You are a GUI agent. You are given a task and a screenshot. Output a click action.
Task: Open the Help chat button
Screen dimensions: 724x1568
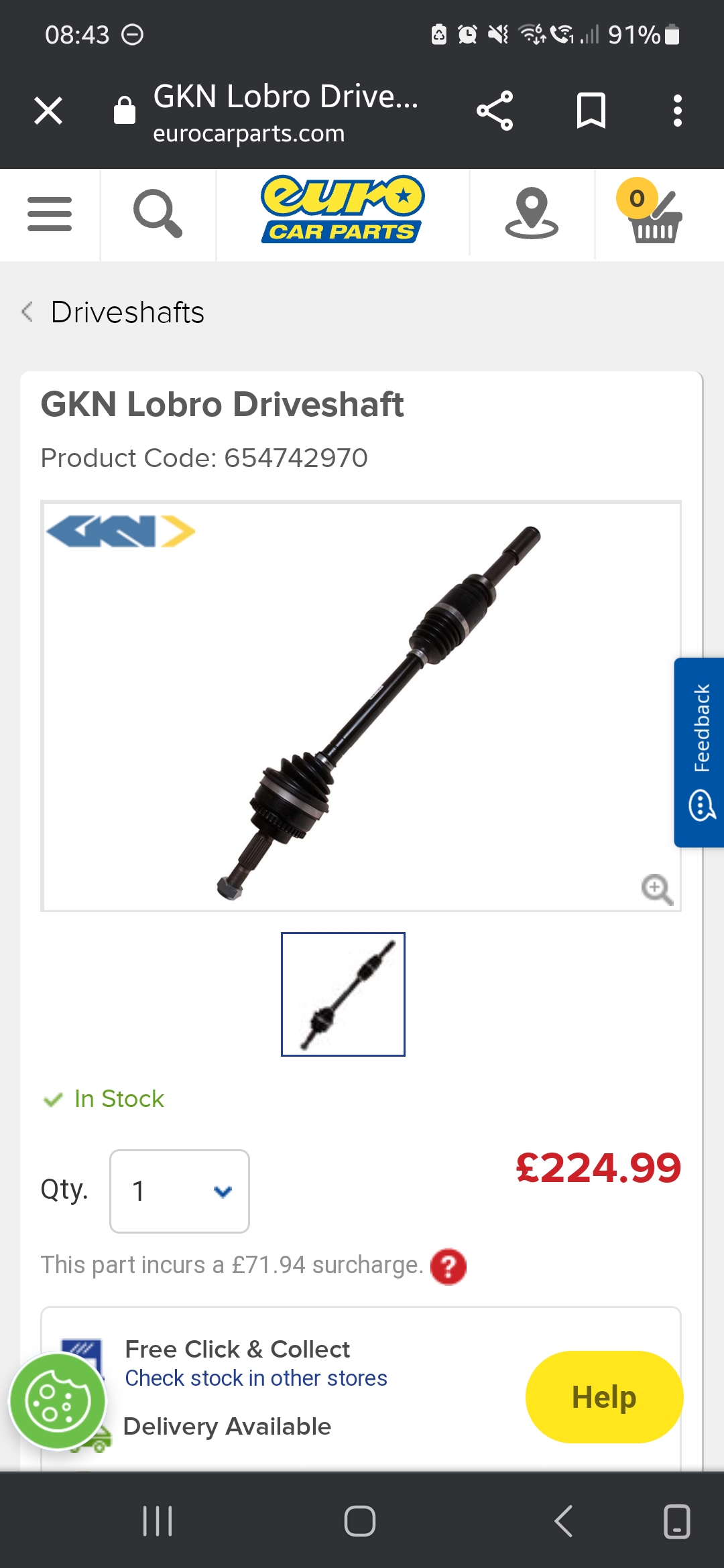(604, 1397)
